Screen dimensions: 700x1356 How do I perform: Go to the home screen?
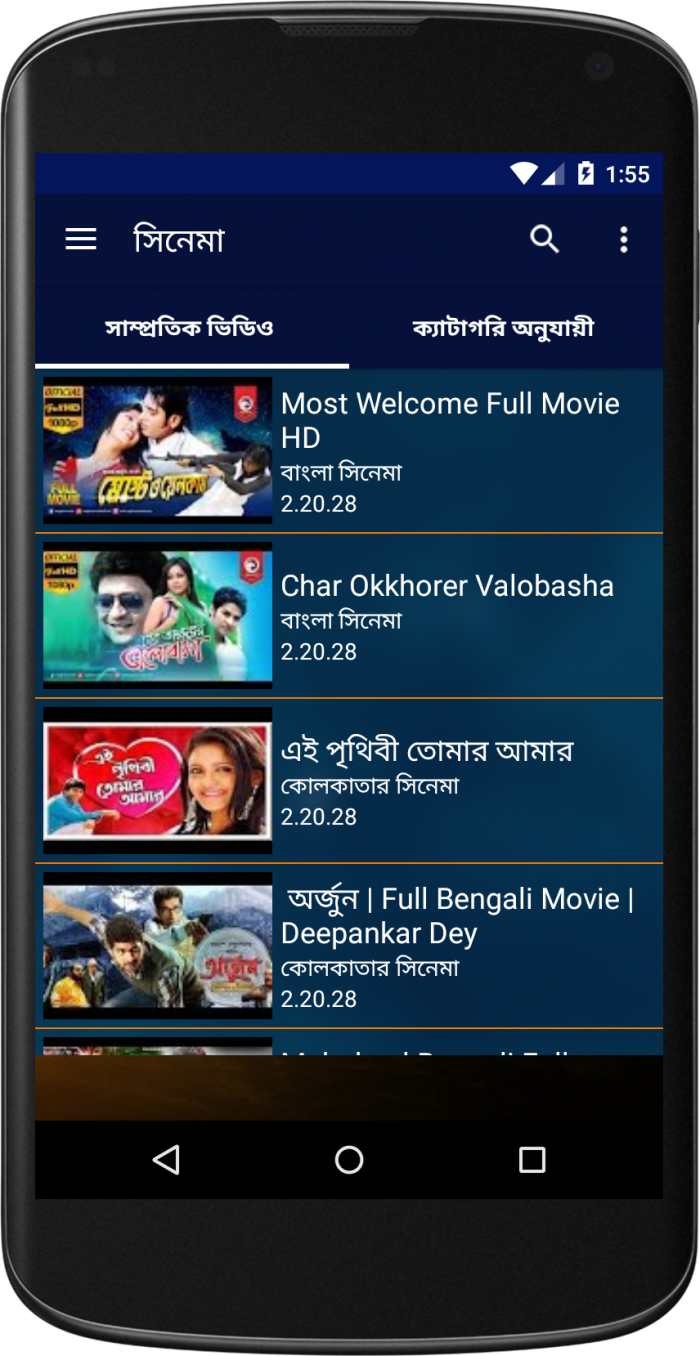pos(349,1160)
